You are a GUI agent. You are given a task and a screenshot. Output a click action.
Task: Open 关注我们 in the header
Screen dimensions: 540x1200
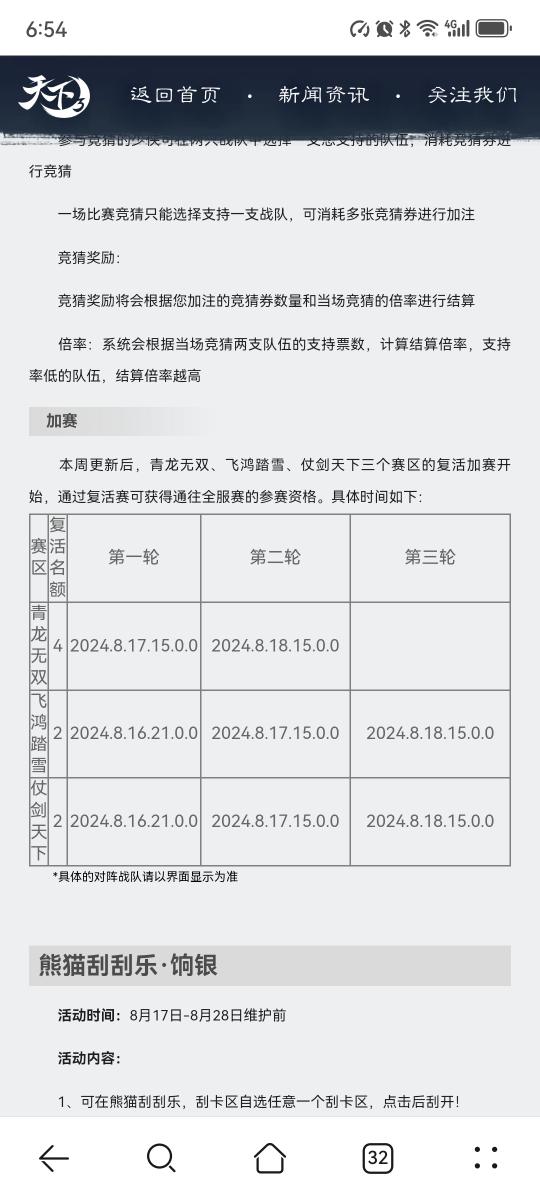(x=473, y=95)
